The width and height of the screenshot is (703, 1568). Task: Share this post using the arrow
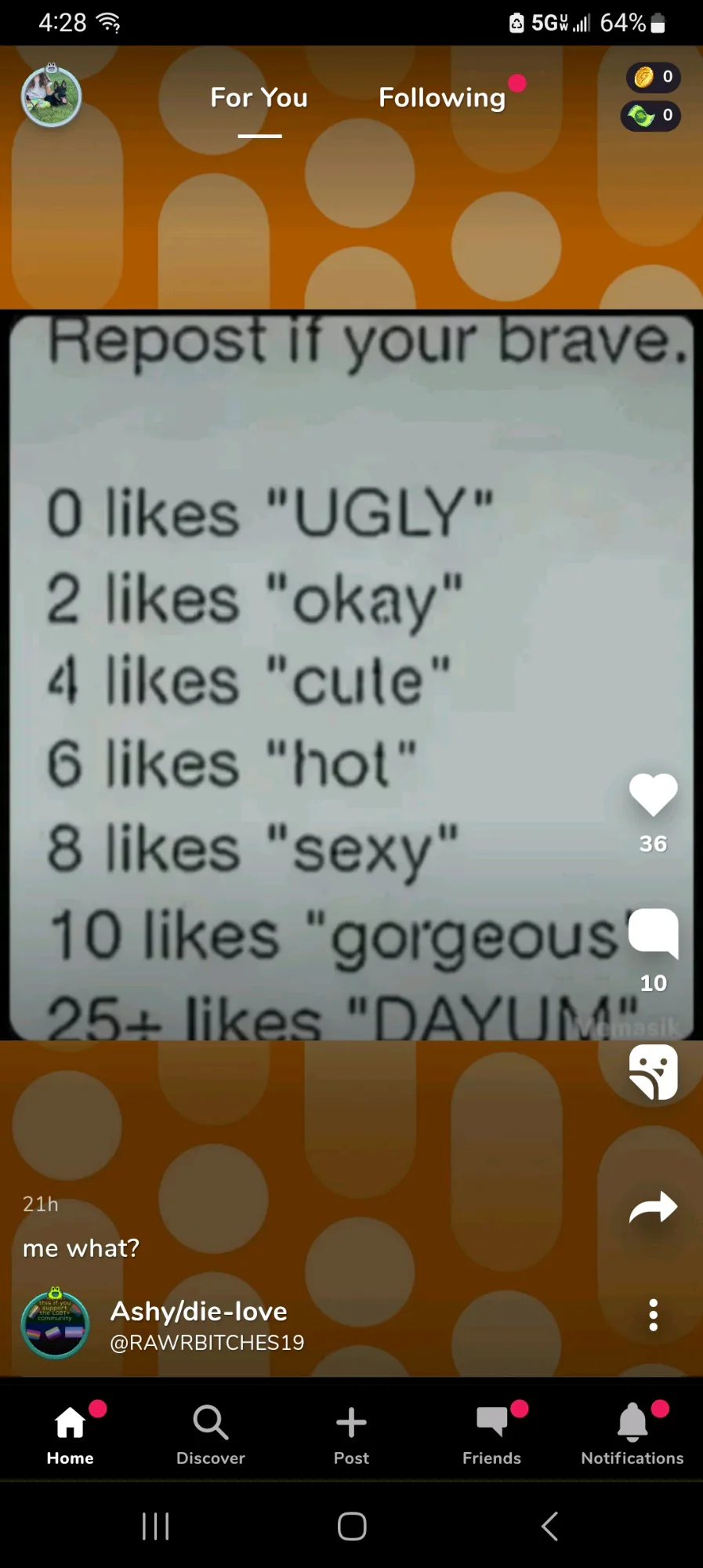[653, 1207]
